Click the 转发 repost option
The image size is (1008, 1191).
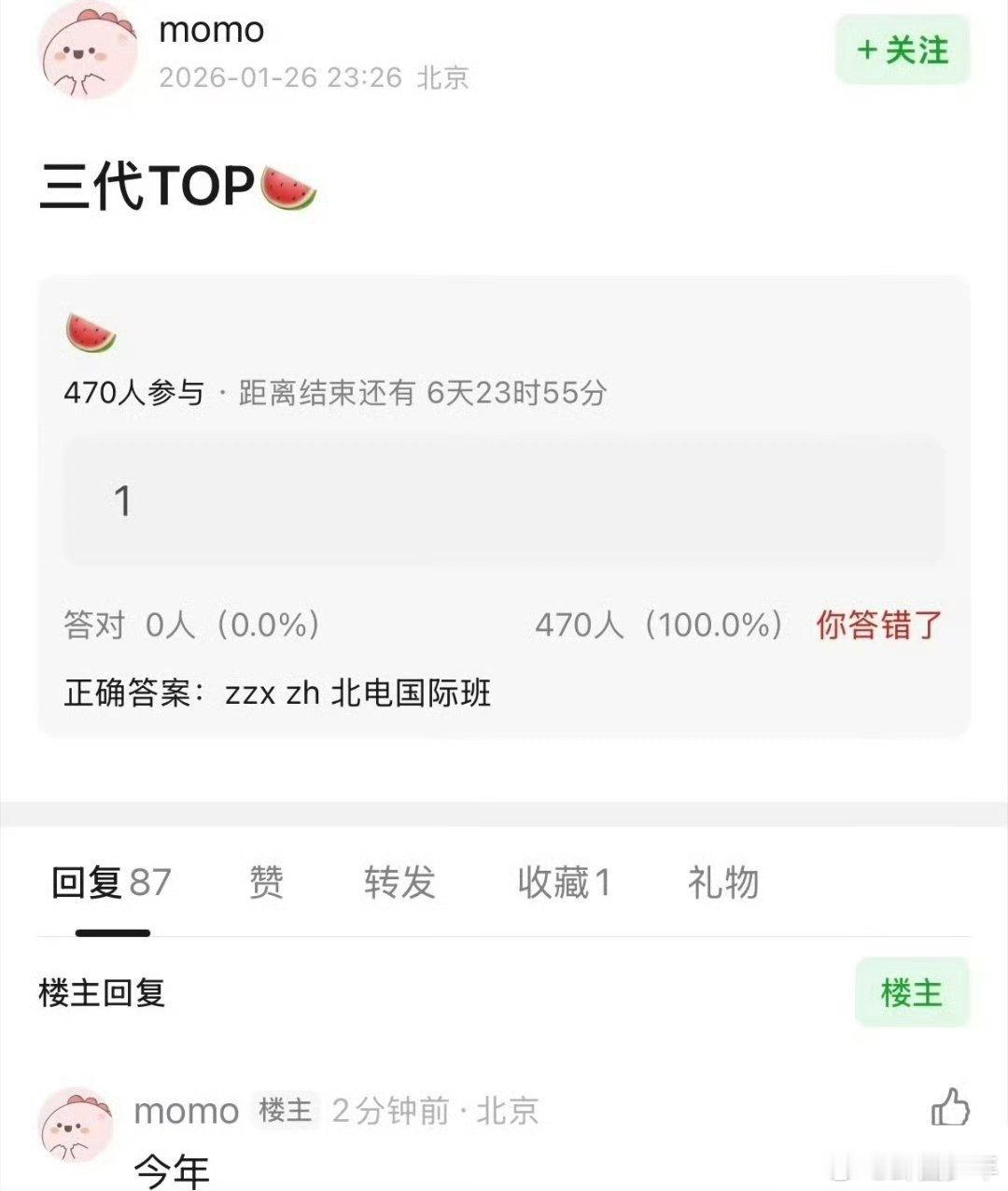399,881
